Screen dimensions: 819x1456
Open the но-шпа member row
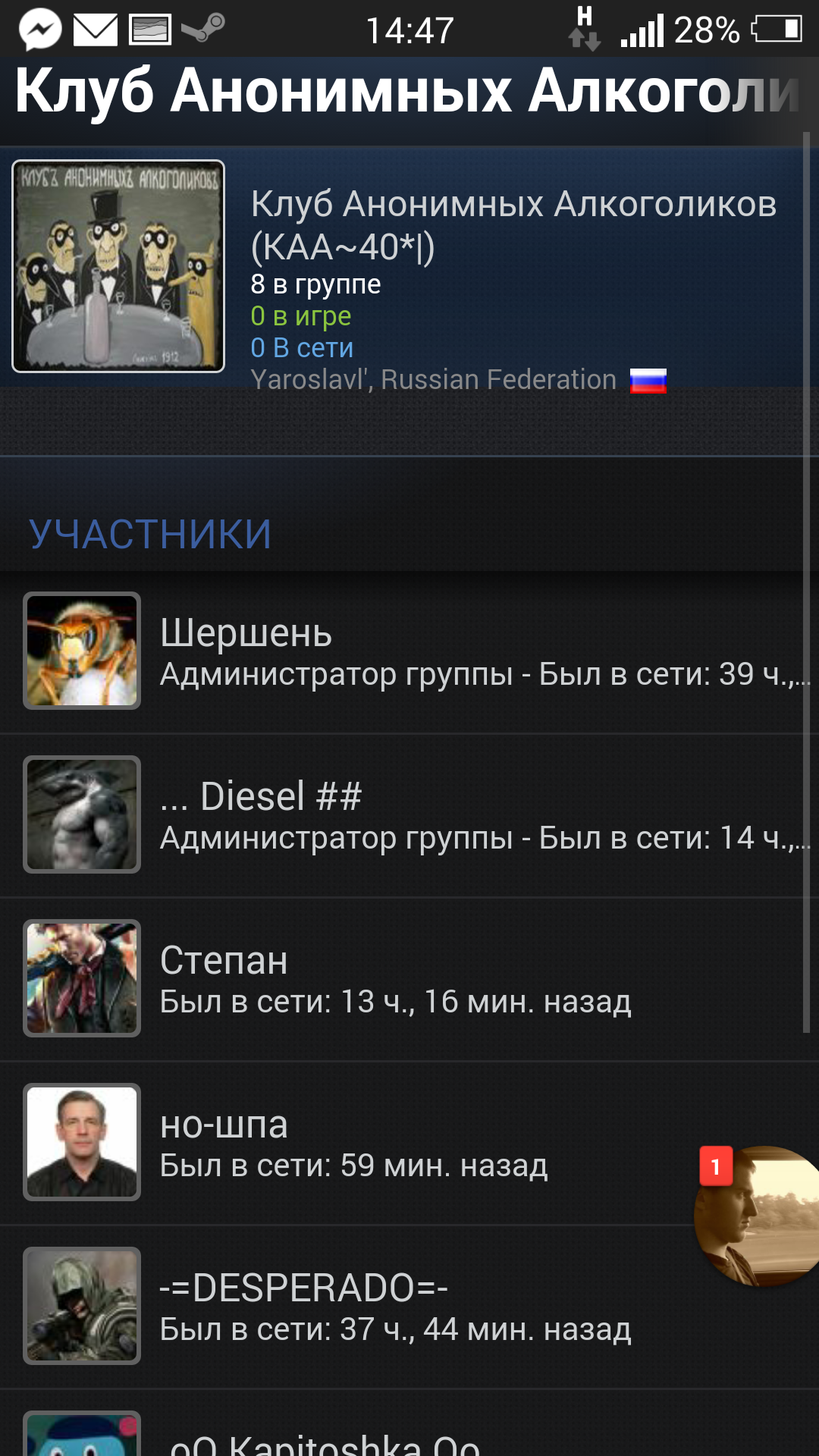click(409, 1143)
